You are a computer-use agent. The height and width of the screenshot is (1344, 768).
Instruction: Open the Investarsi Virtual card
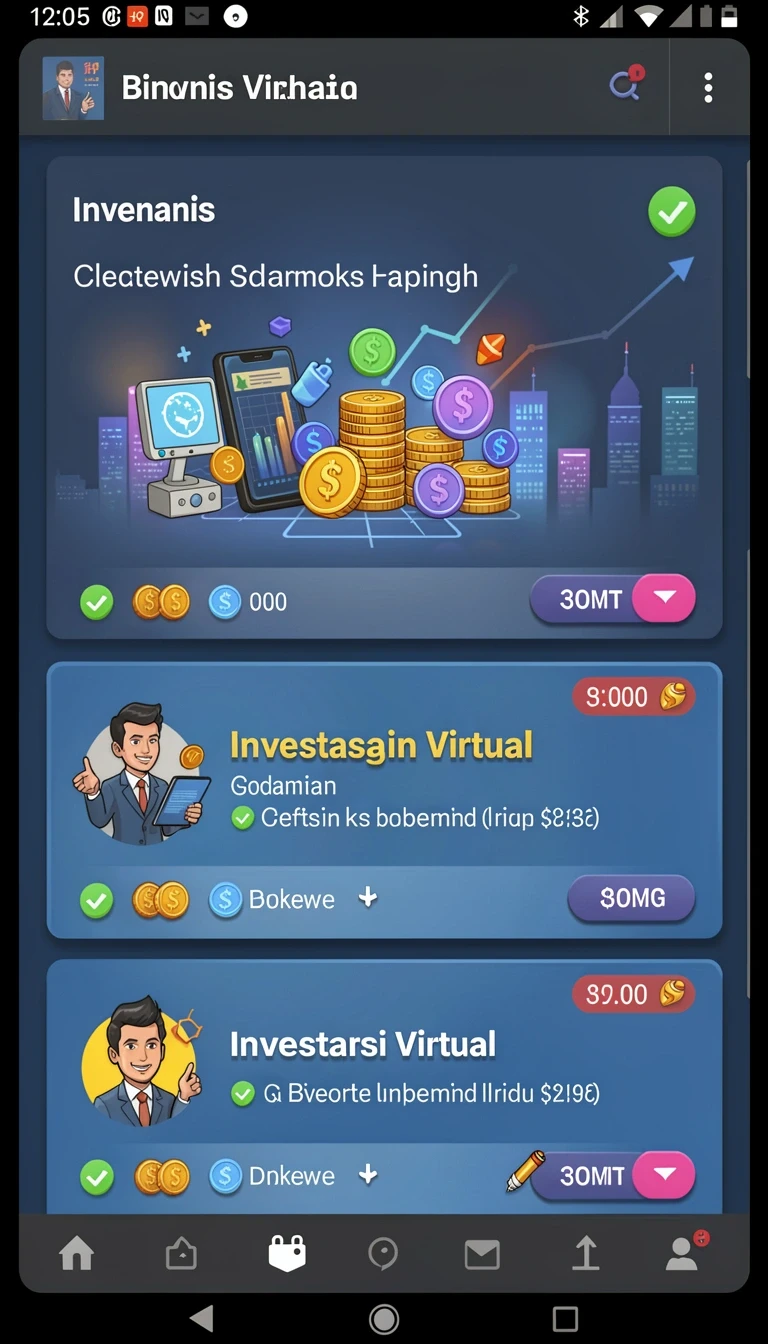tap(384, 1087)
